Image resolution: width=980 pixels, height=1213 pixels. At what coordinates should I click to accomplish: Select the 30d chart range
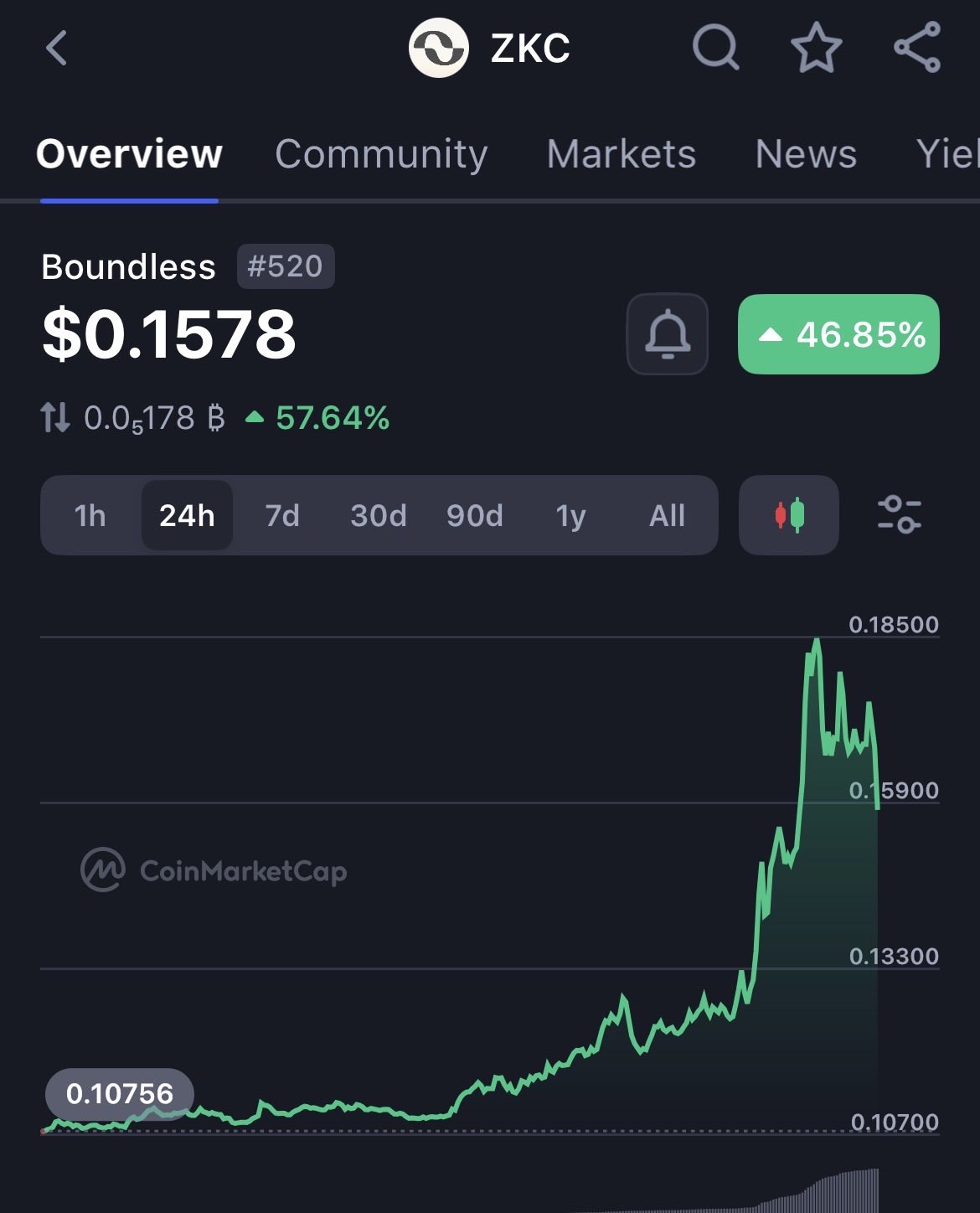pos(378,515)
